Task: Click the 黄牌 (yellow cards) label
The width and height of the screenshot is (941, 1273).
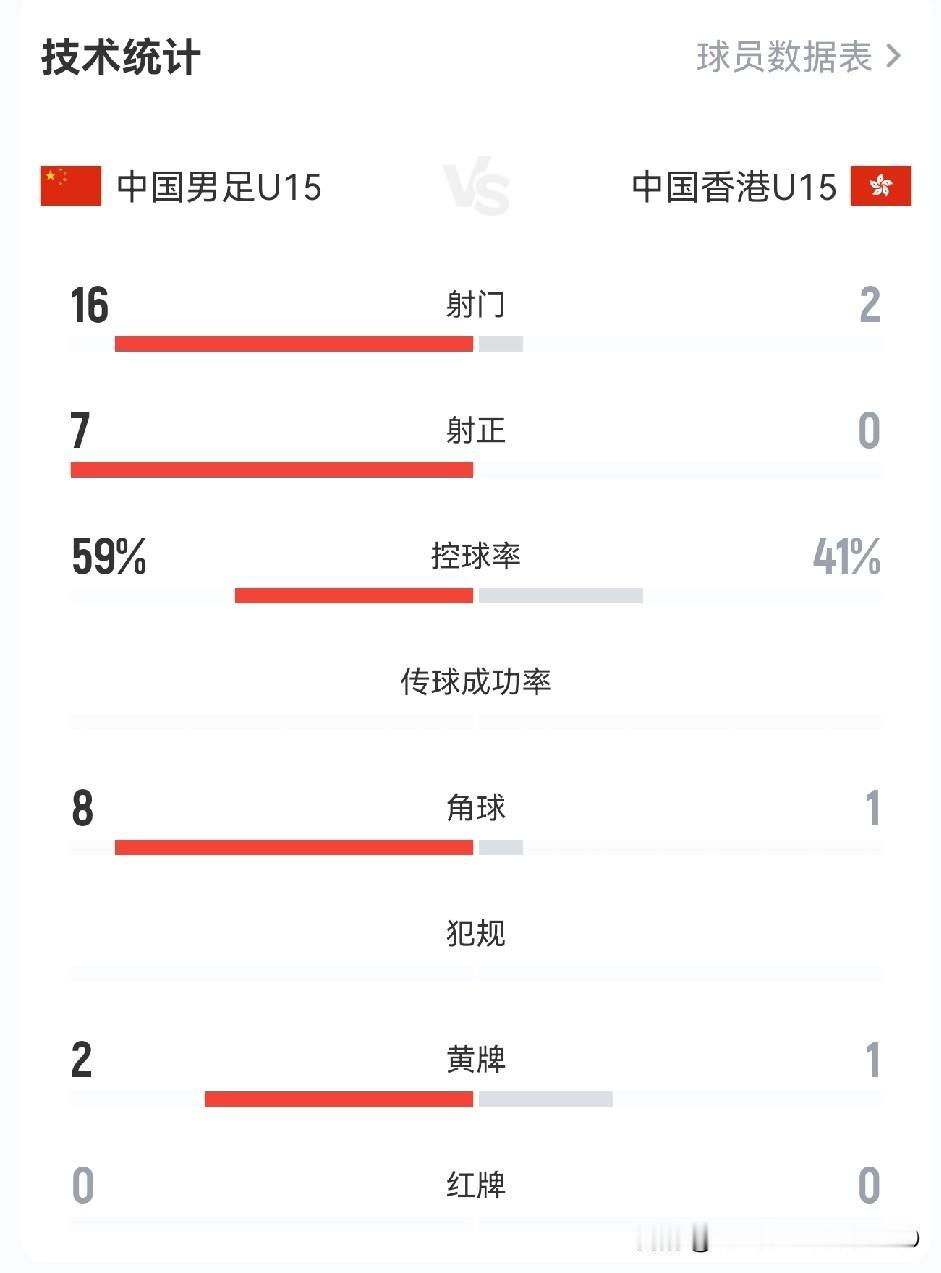Action: click(474, 1061)
